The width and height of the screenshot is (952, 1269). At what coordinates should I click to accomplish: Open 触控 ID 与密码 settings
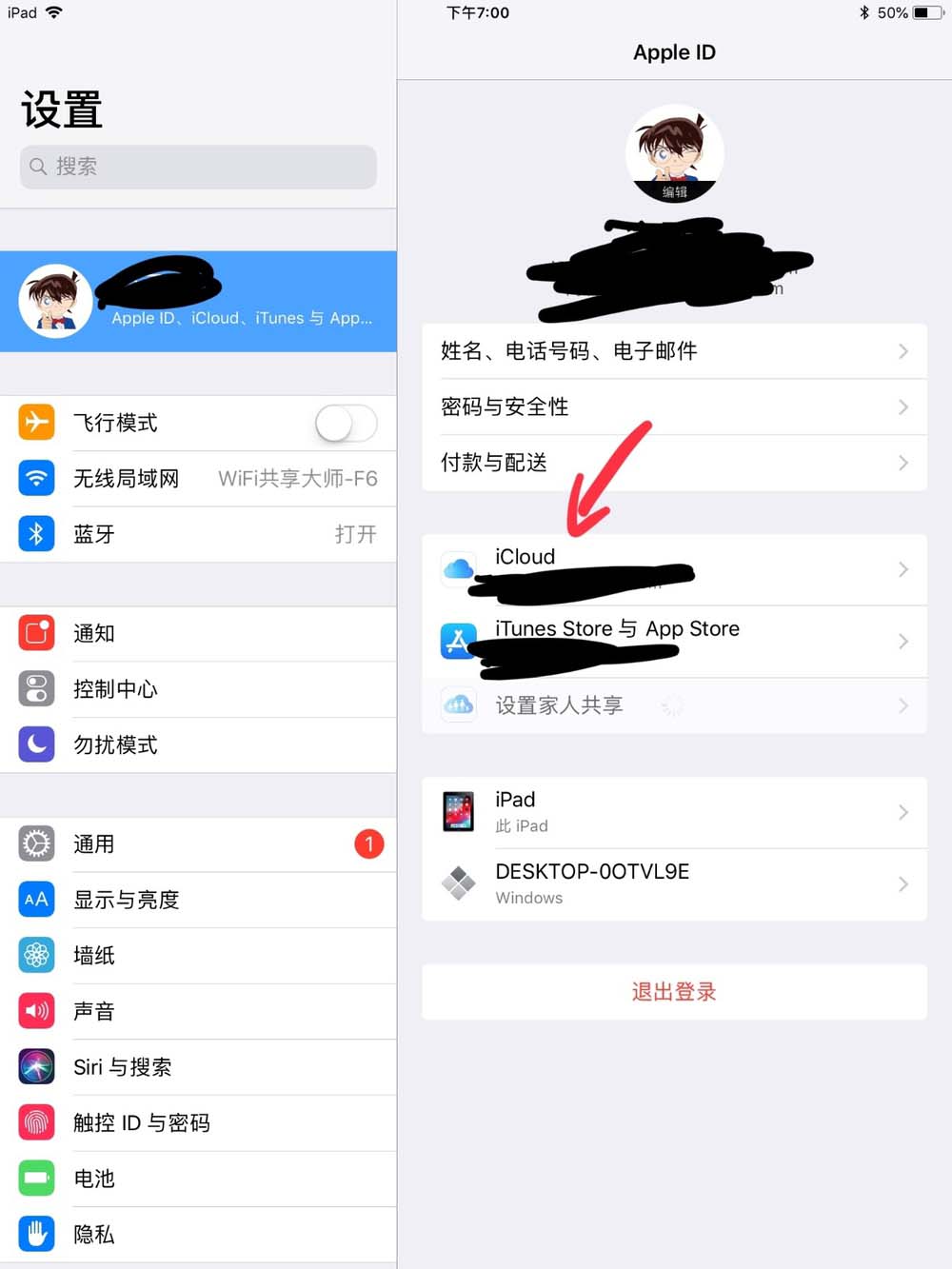tap(198, 1122)
